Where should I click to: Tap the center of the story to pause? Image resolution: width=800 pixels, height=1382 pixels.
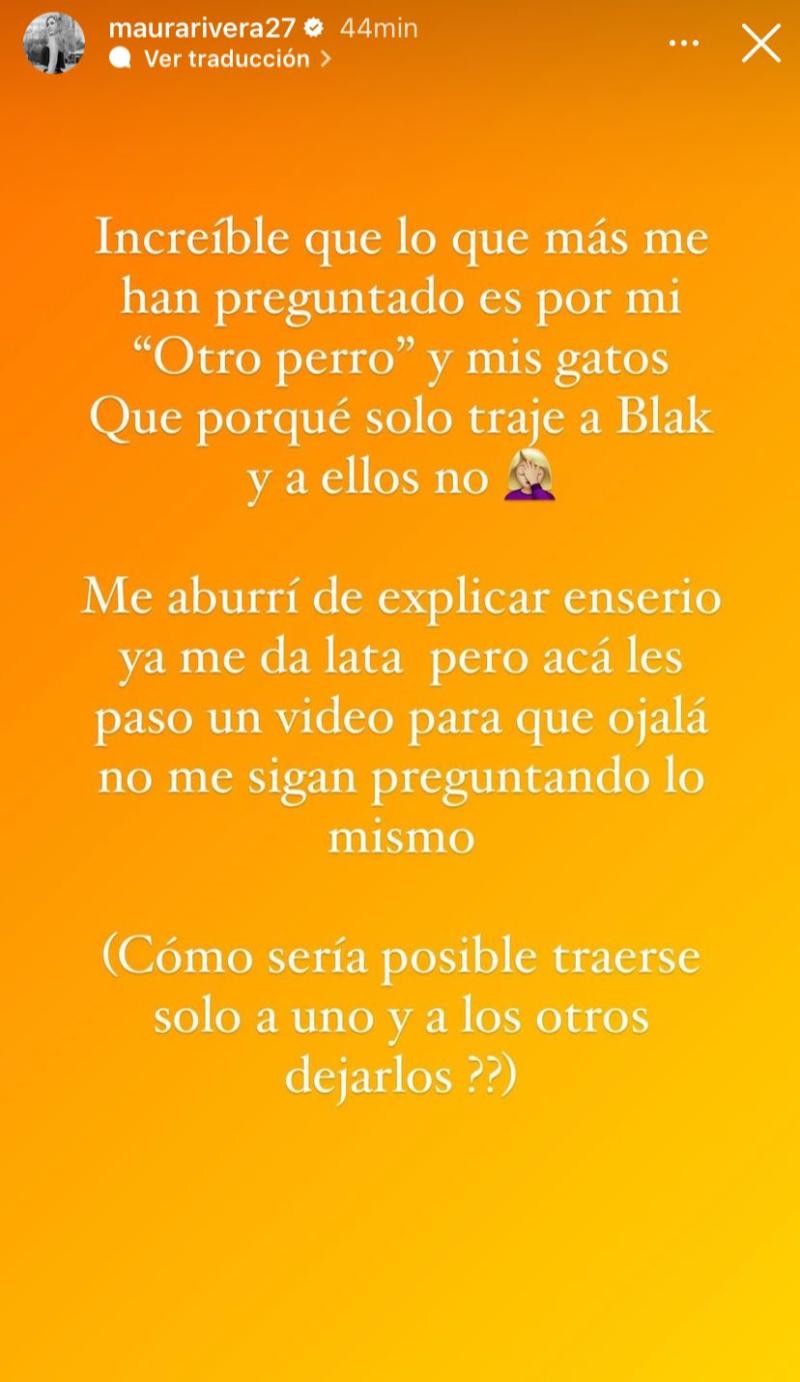[400, 690]
